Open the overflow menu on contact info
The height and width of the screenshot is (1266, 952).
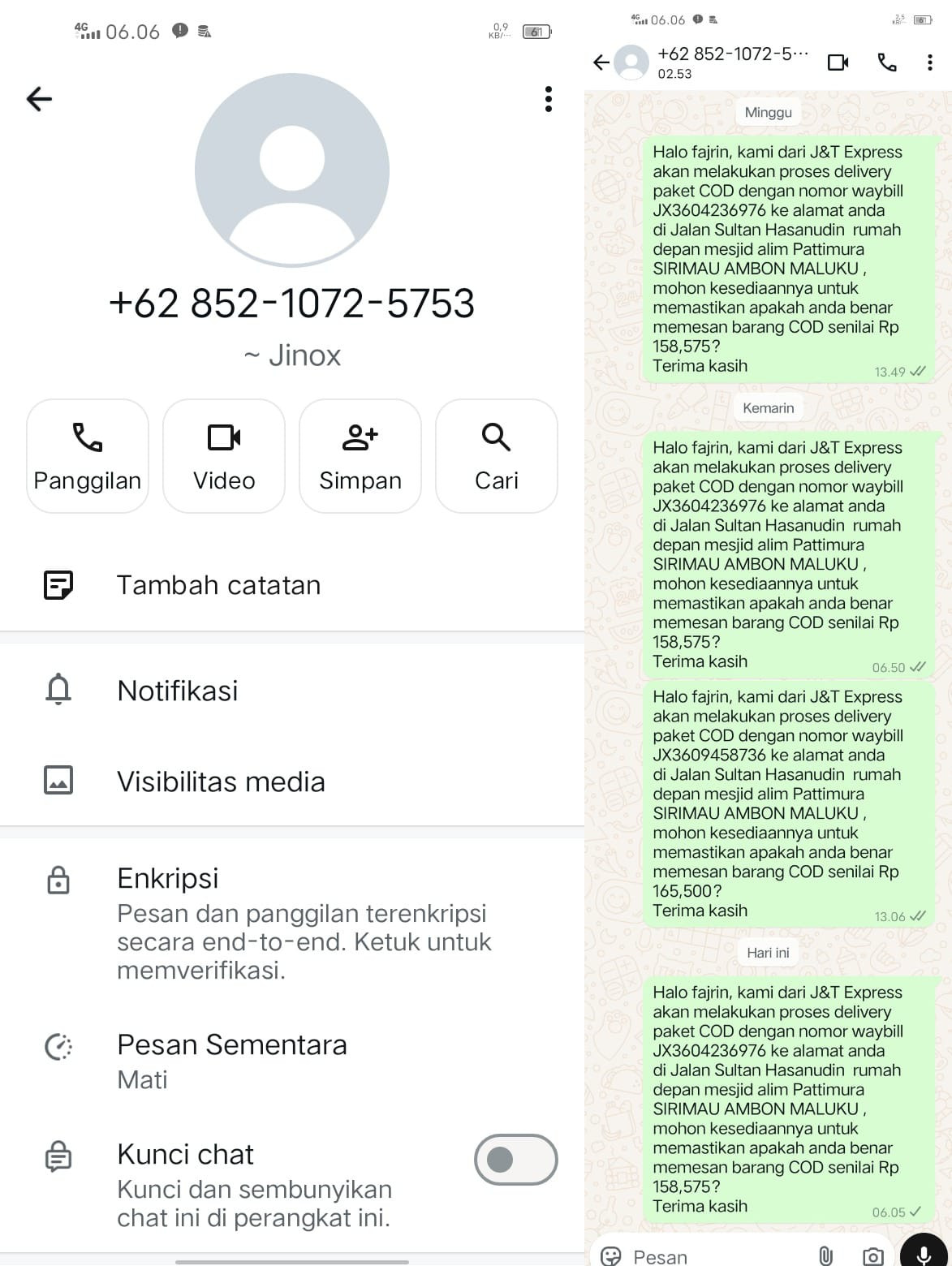tap(549, 99)
